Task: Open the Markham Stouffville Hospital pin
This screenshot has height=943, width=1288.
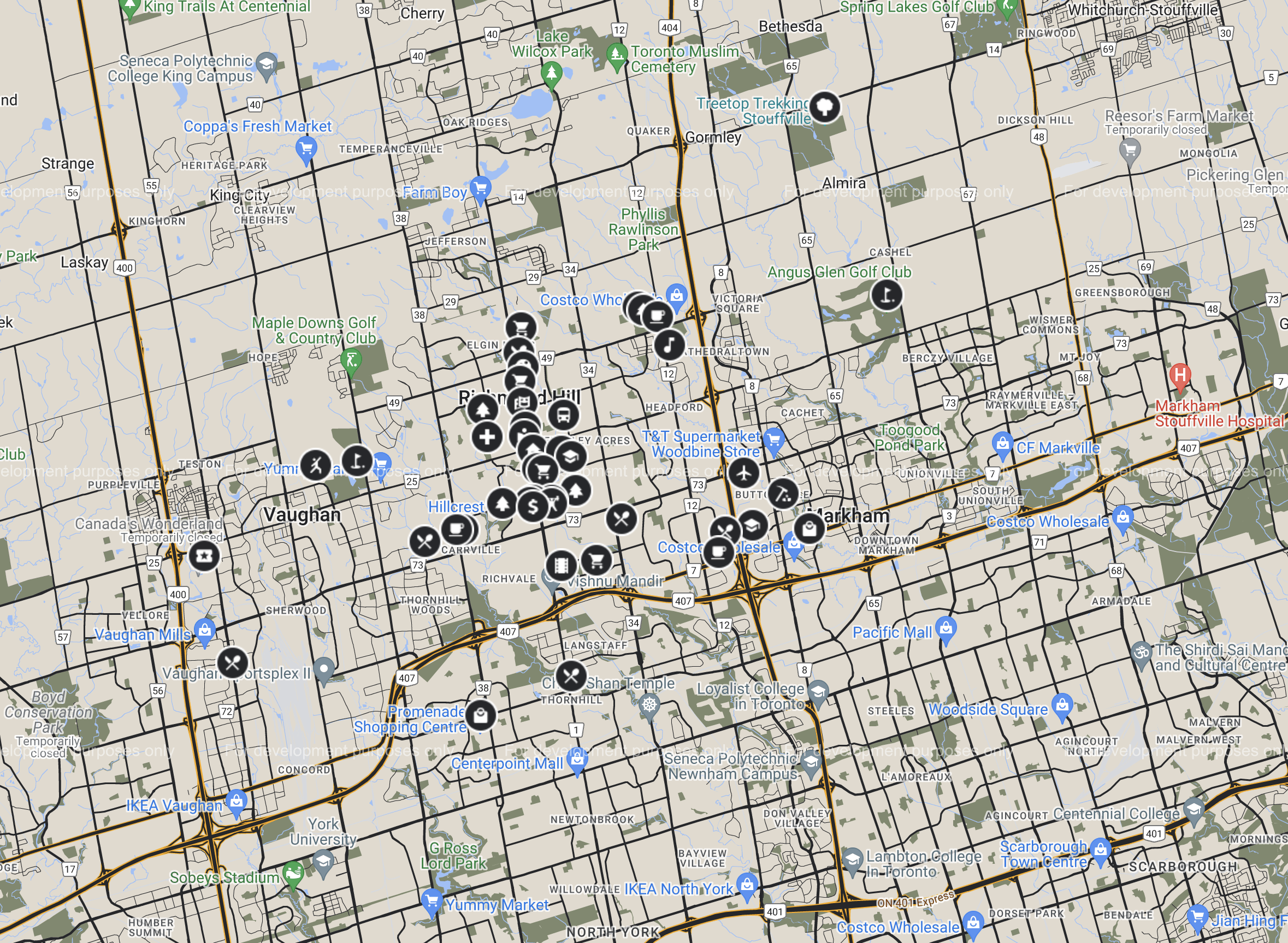Action: click(1179, 376)
